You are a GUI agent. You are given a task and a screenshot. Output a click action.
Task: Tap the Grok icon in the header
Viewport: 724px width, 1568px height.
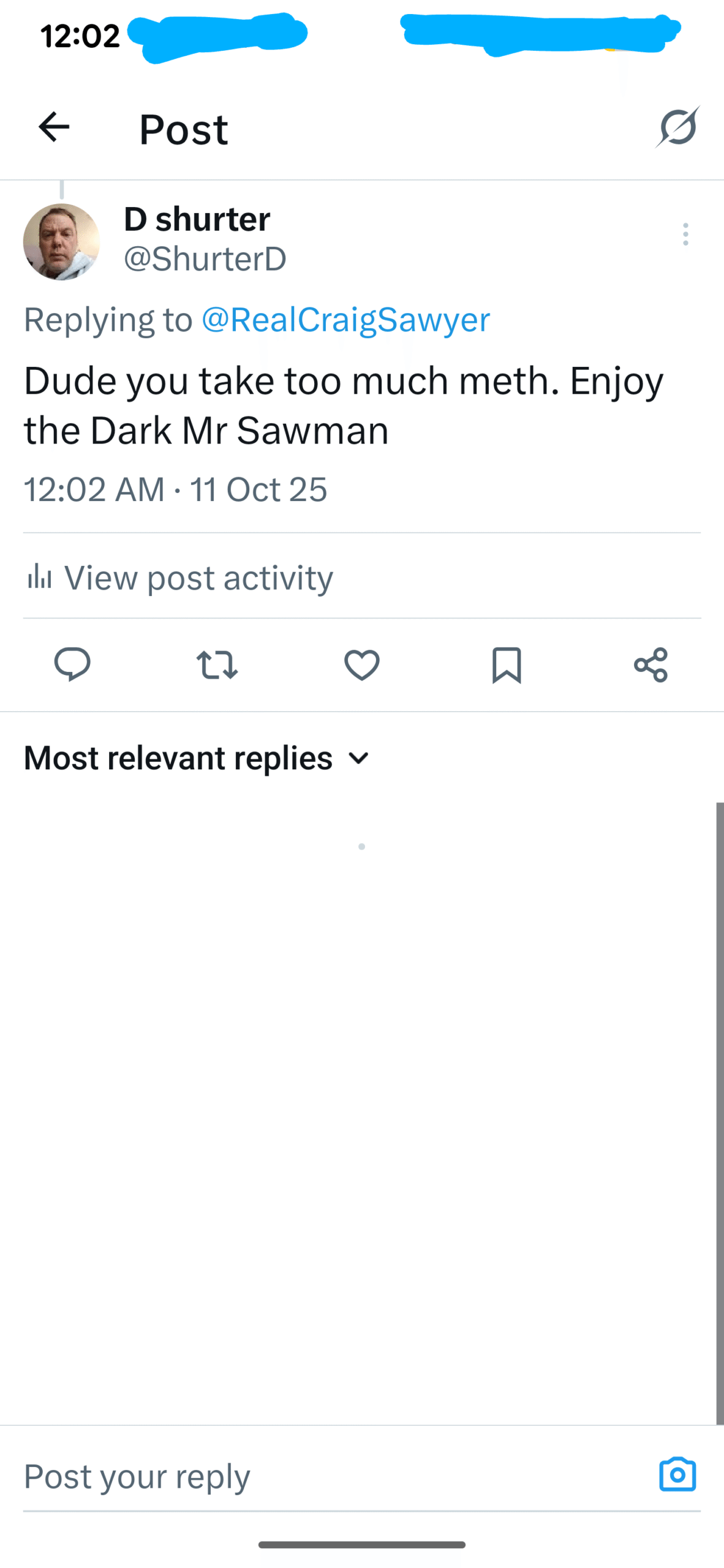(x=678, y=127)
